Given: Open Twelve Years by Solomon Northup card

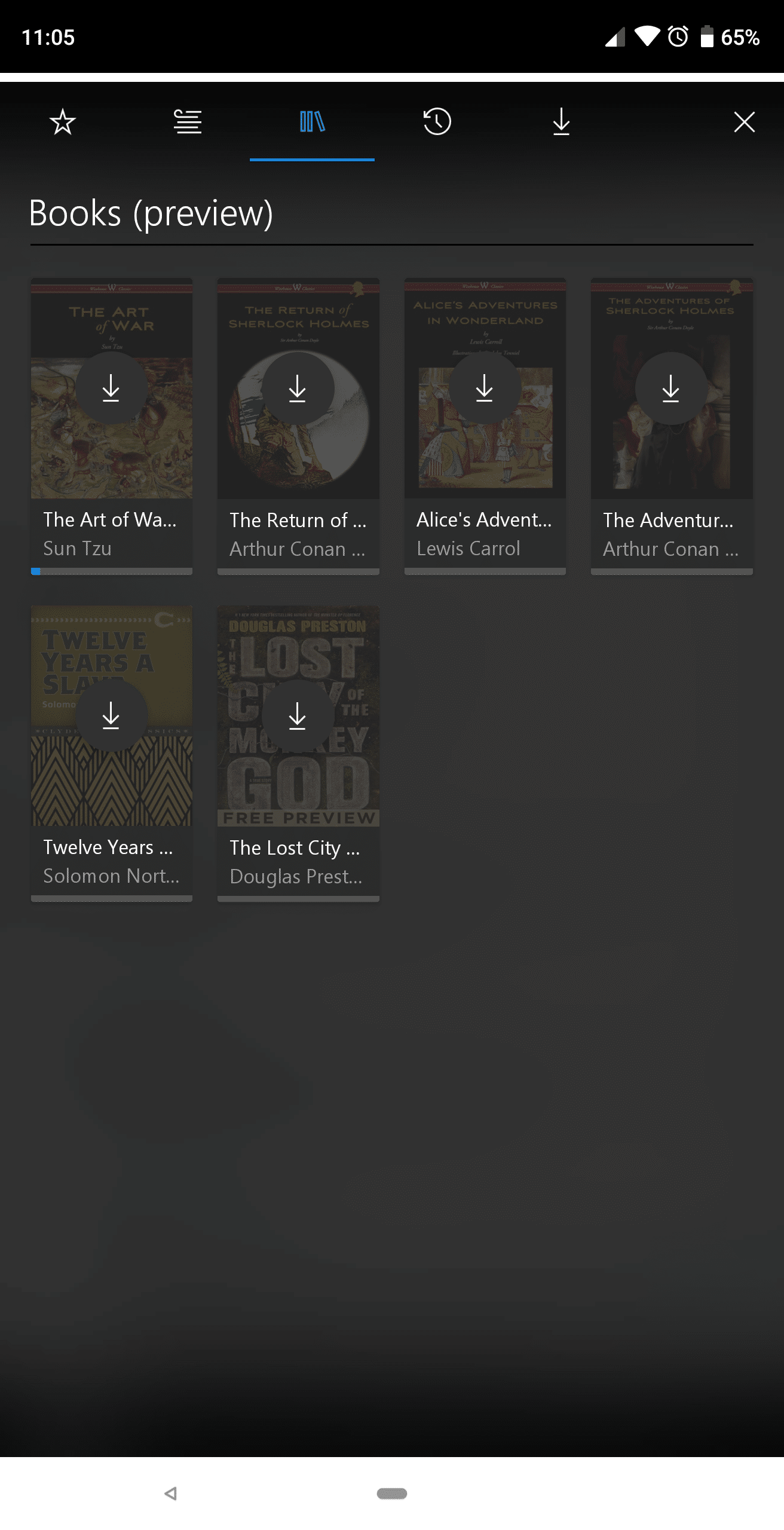Looking at the screenshot, I should tap(111, 861).
